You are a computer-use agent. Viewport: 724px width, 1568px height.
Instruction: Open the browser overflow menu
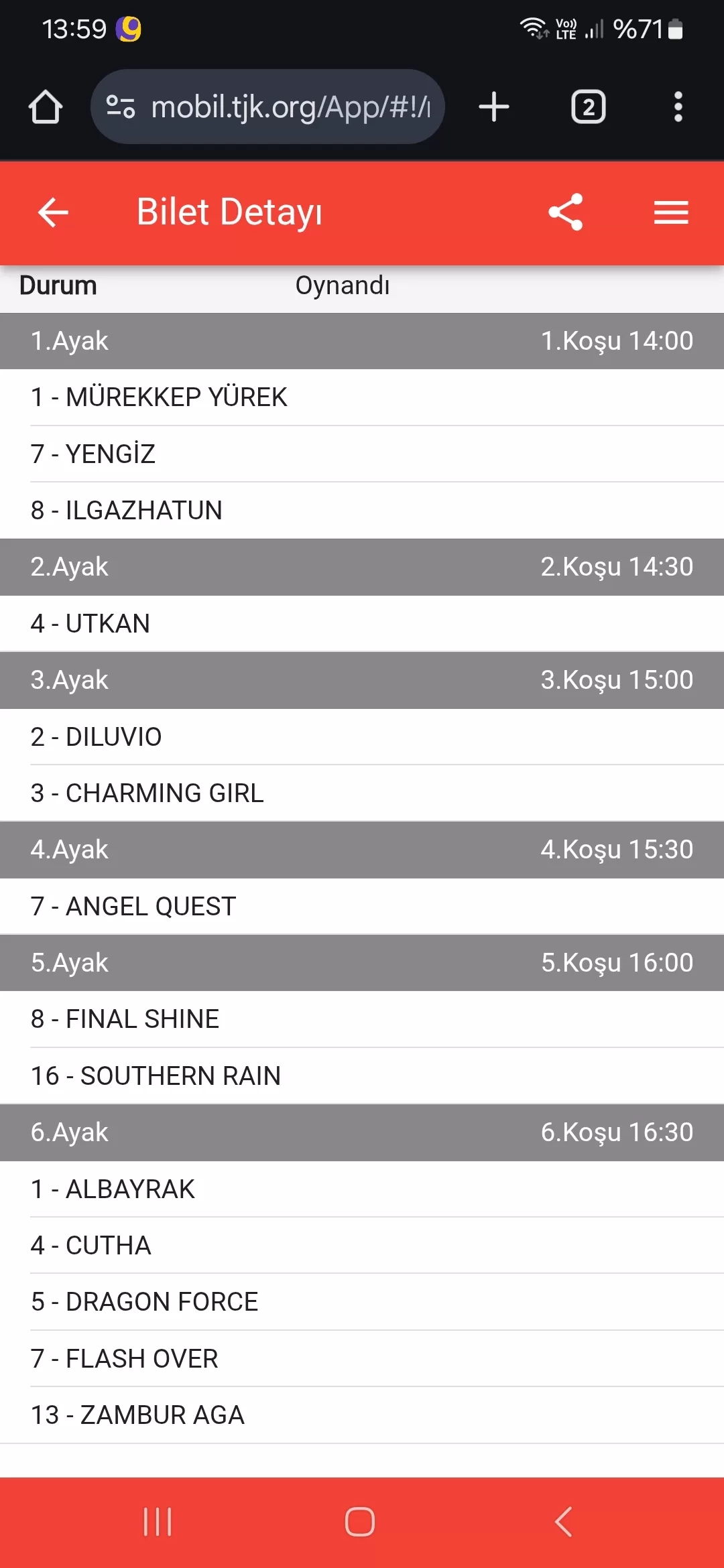pos(678,107)
